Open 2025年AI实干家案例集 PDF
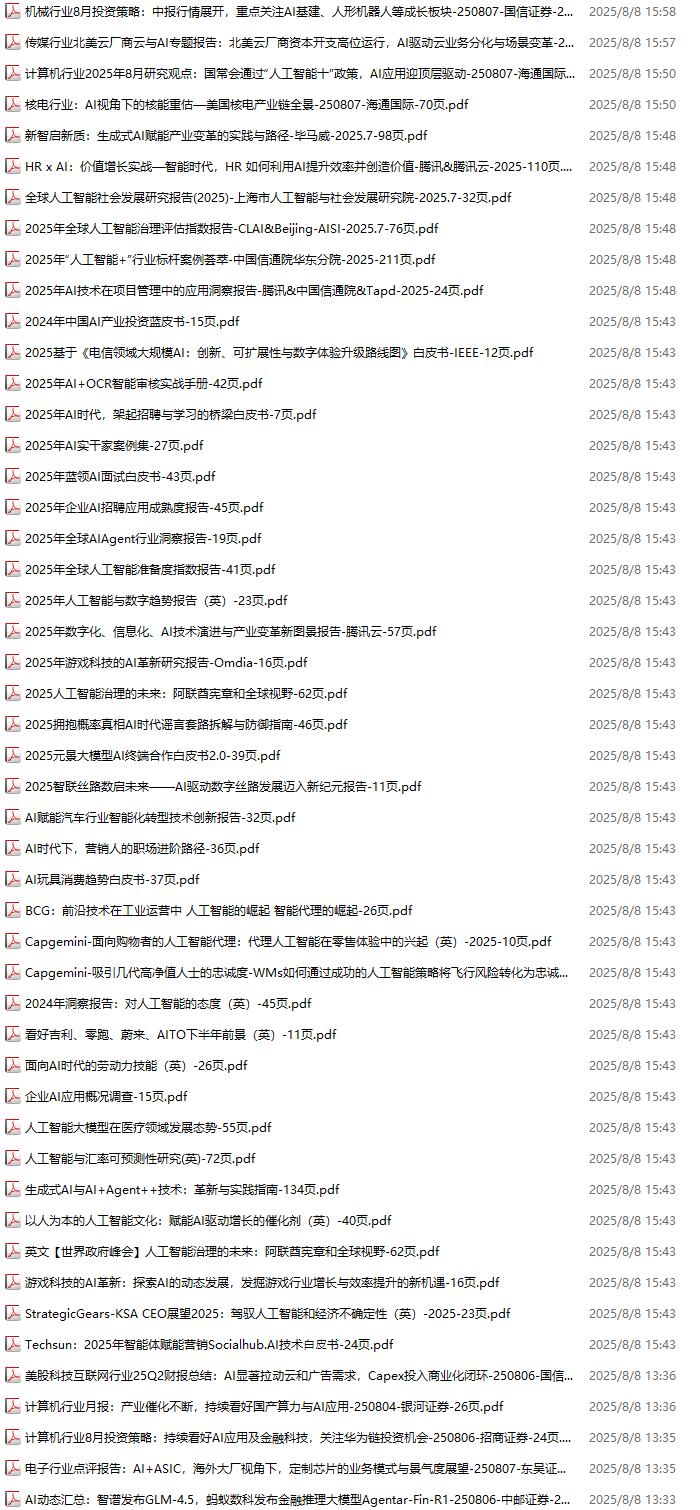The width and height of the screenshot is (700, 1510). coord(114,446)
